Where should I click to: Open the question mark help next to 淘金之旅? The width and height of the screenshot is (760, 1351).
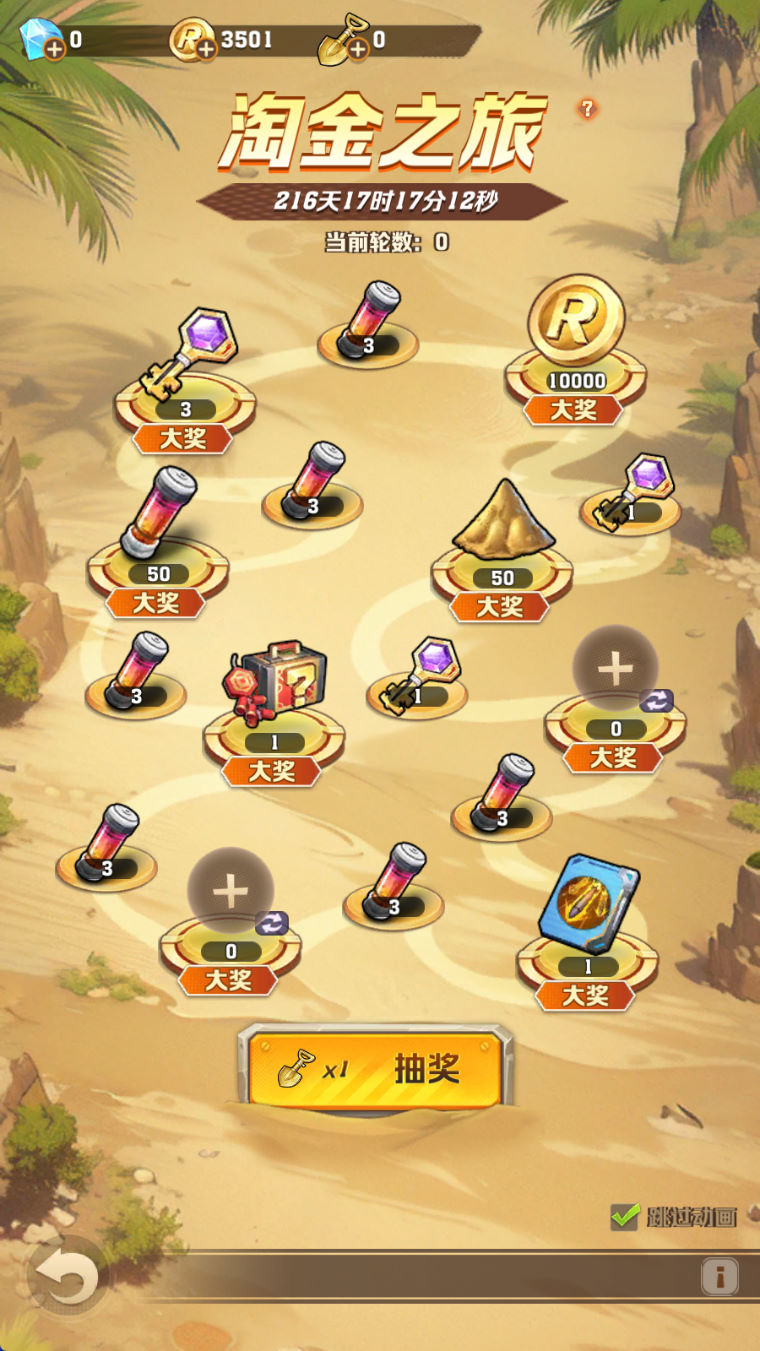(588, 109)
